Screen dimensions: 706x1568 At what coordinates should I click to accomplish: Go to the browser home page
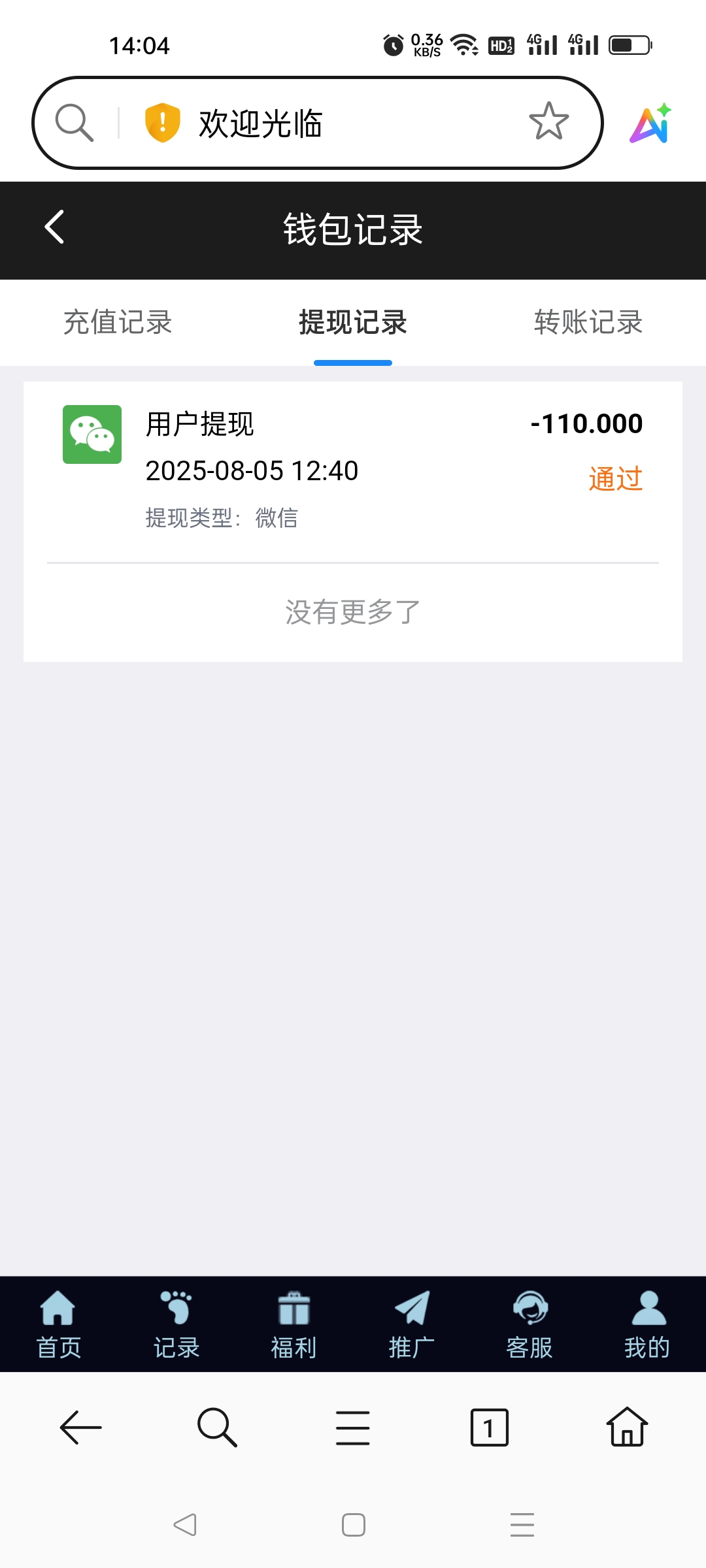[627, 1427]
